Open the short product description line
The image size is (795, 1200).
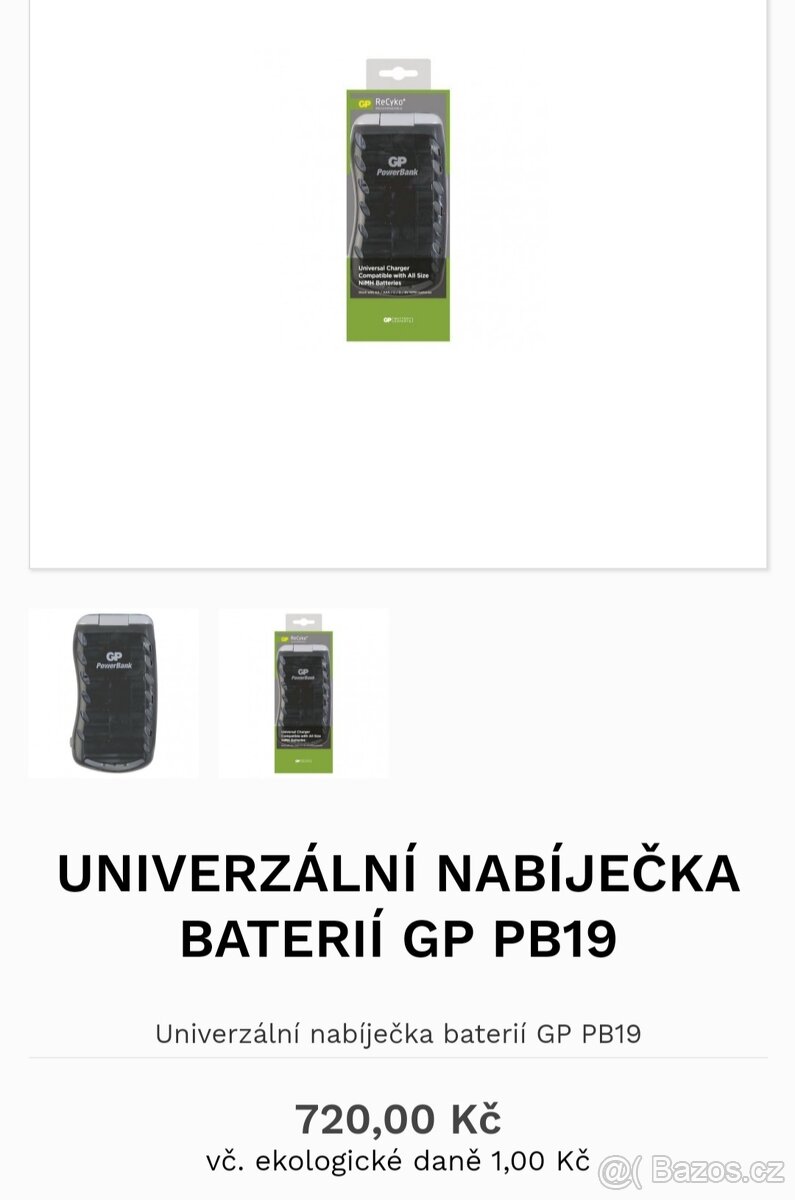click(400, 1035)
